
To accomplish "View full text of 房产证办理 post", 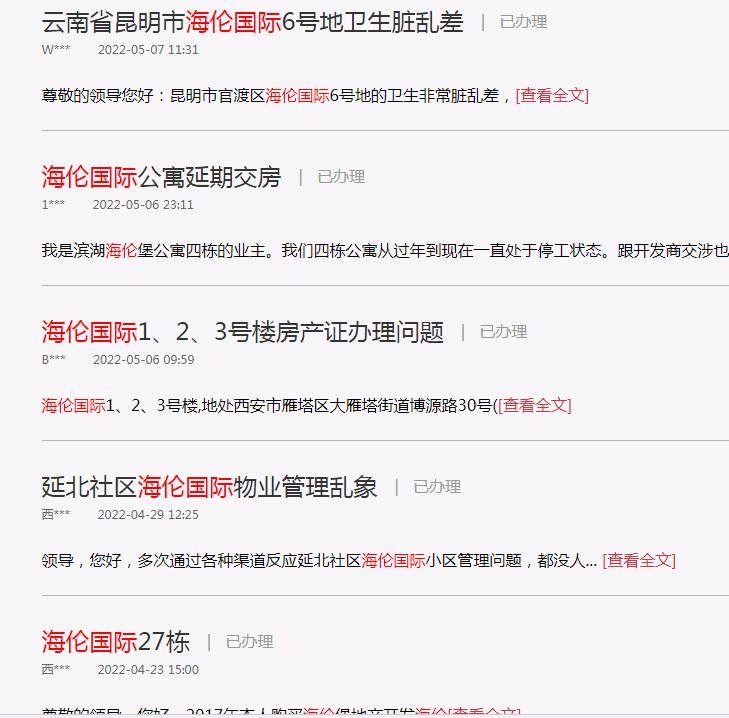I will point(535,405).
